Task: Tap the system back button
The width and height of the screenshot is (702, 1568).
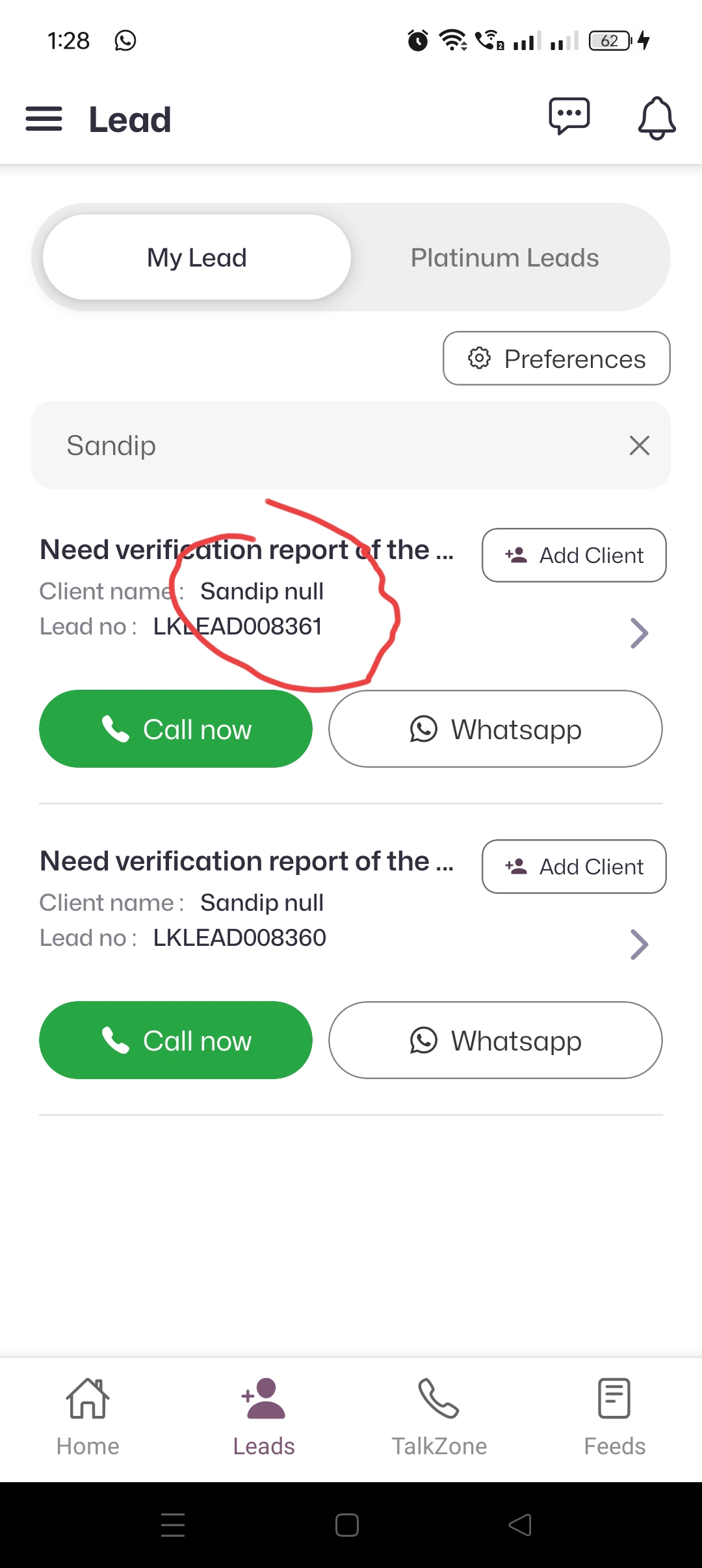Action: pos(520,1525)
